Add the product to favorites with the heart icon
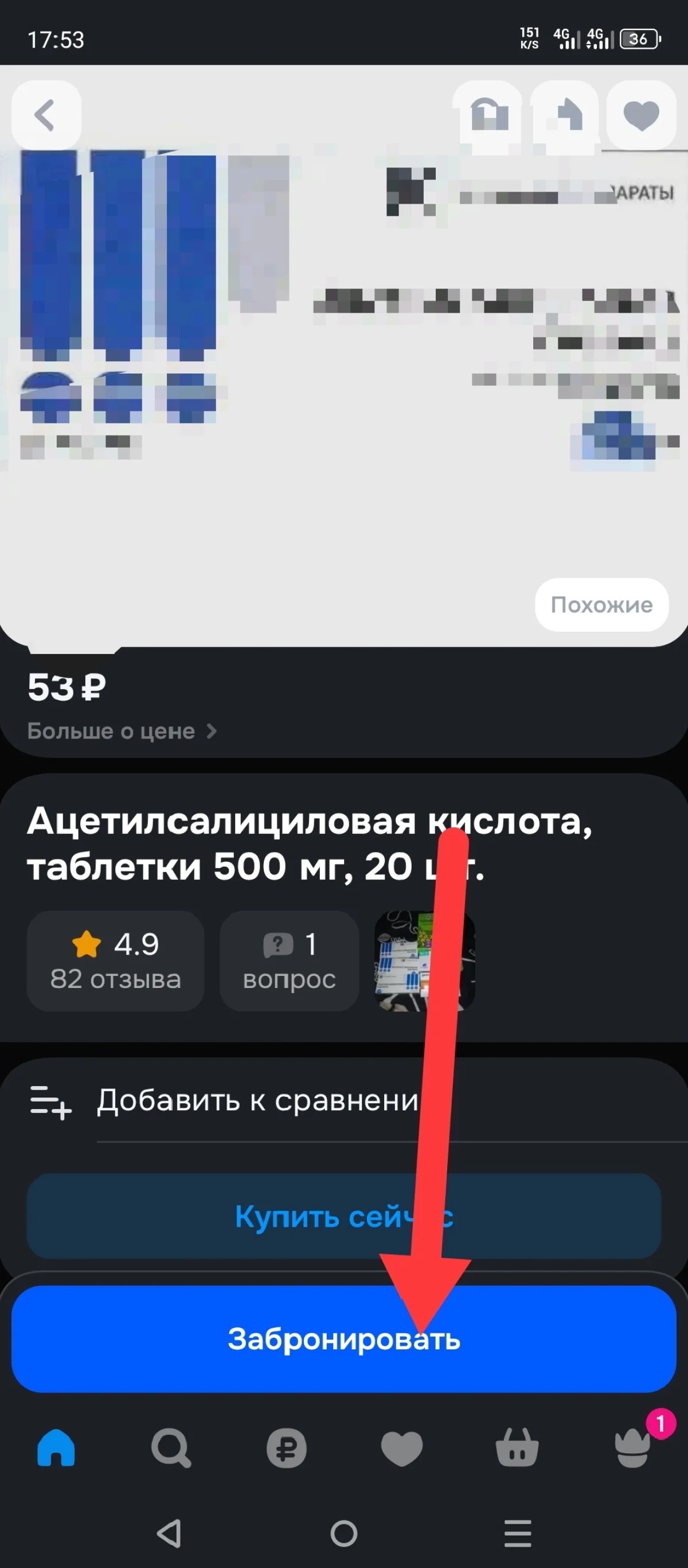Viewport: 688px width, 1568px height. (640, 116)
